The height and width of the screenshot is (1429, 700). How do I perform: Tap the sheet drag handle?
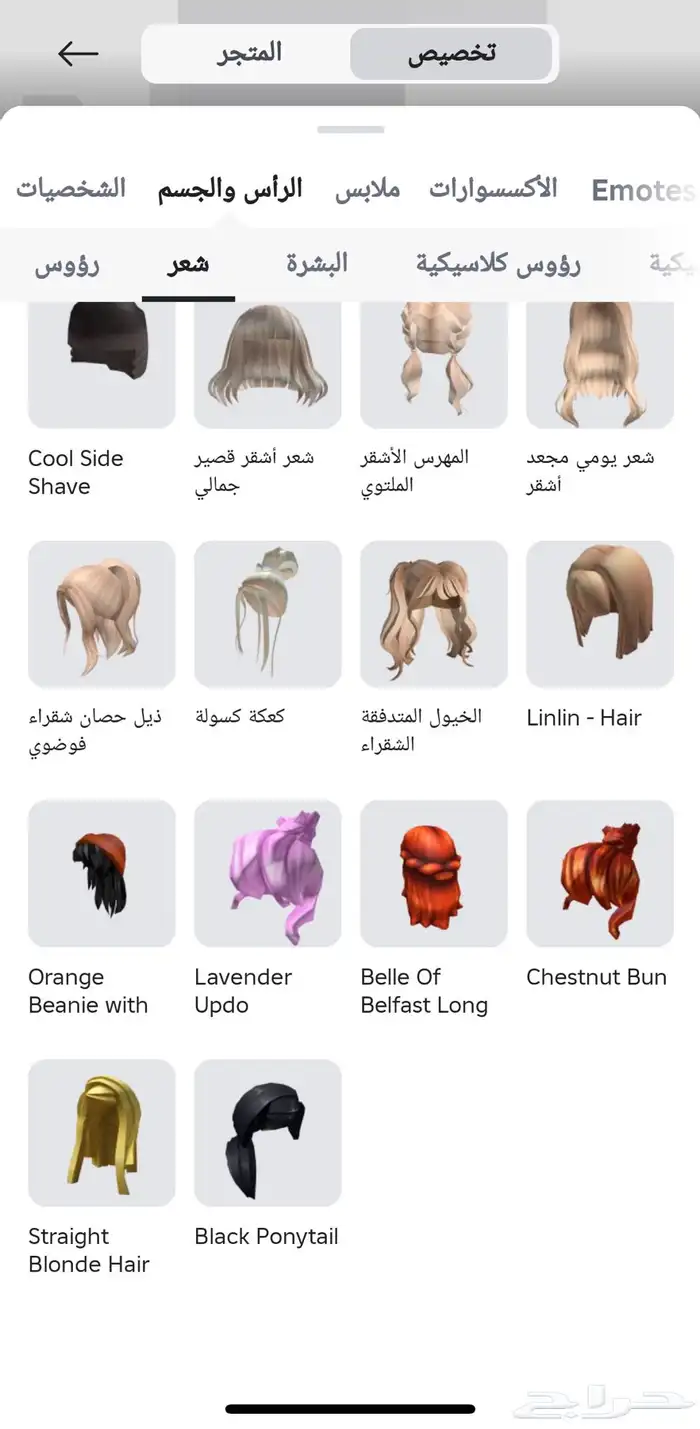(350, 129)
